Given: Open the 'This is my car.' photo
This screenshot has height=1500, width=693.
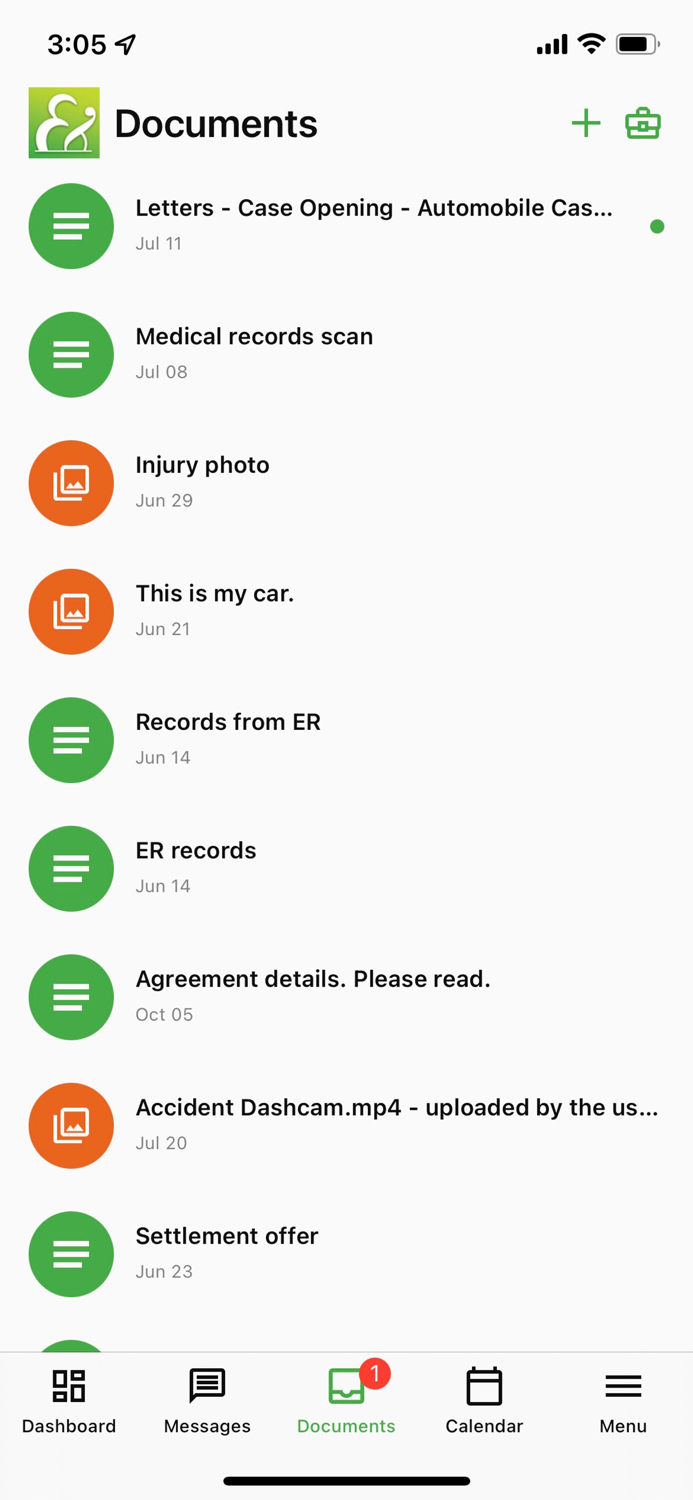Looking at the screenshot, I should coord(346,611).
